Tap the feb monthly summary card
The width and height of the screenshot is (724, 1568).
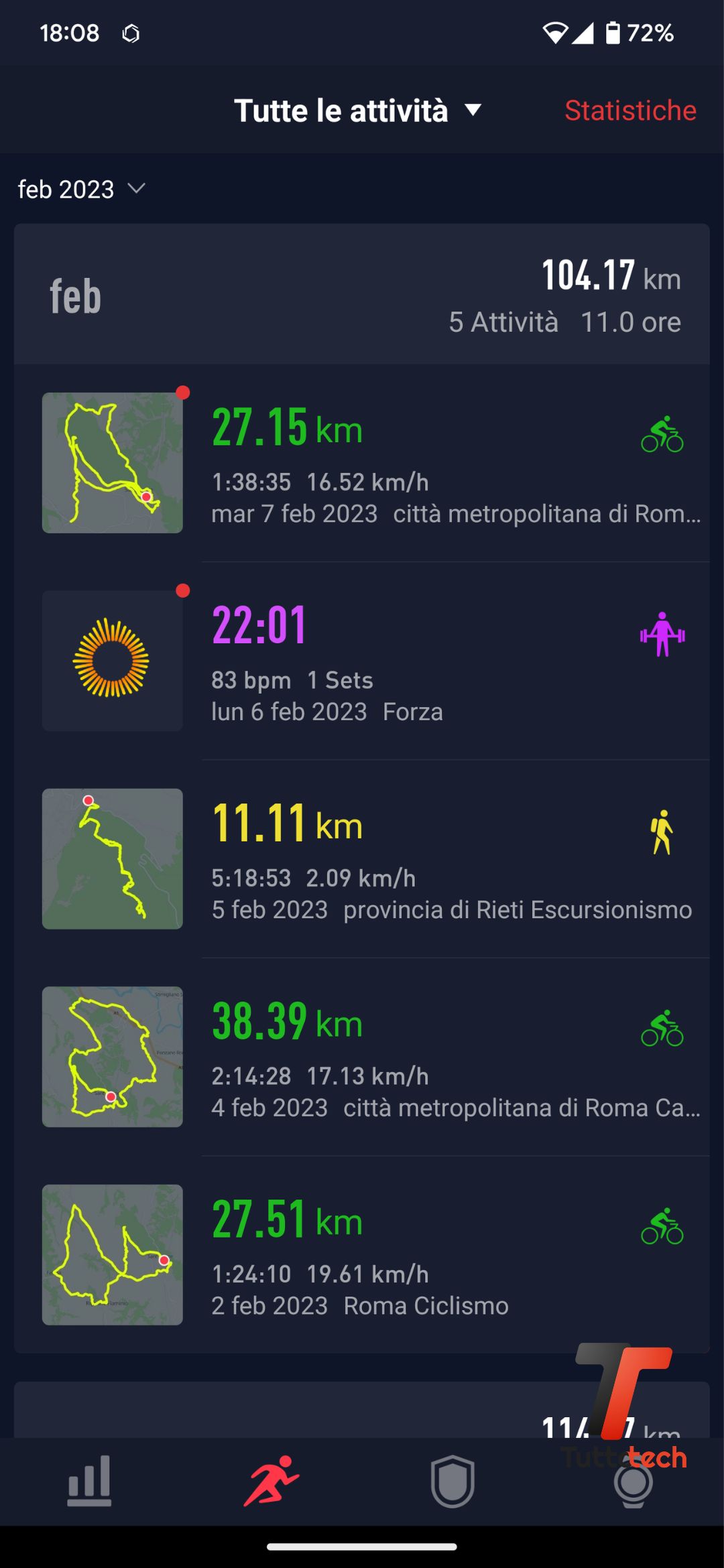click(x=362, y=295)
